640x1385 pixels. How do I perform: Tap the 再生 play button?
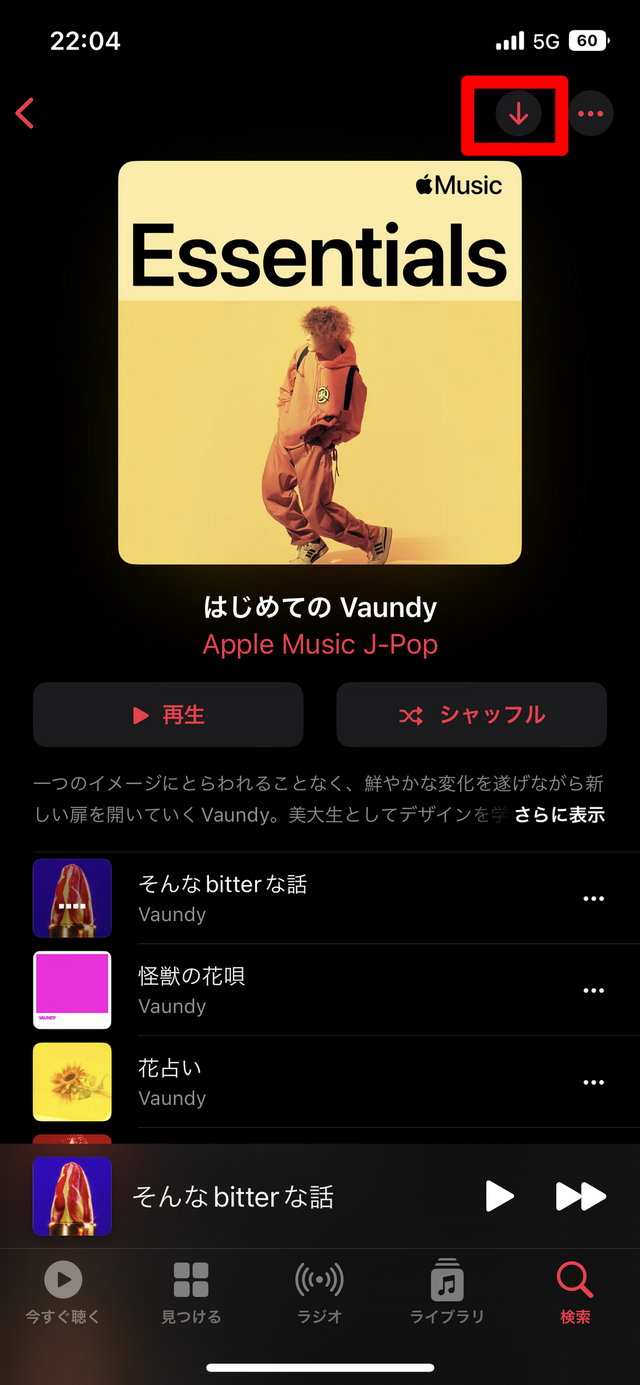168,715
